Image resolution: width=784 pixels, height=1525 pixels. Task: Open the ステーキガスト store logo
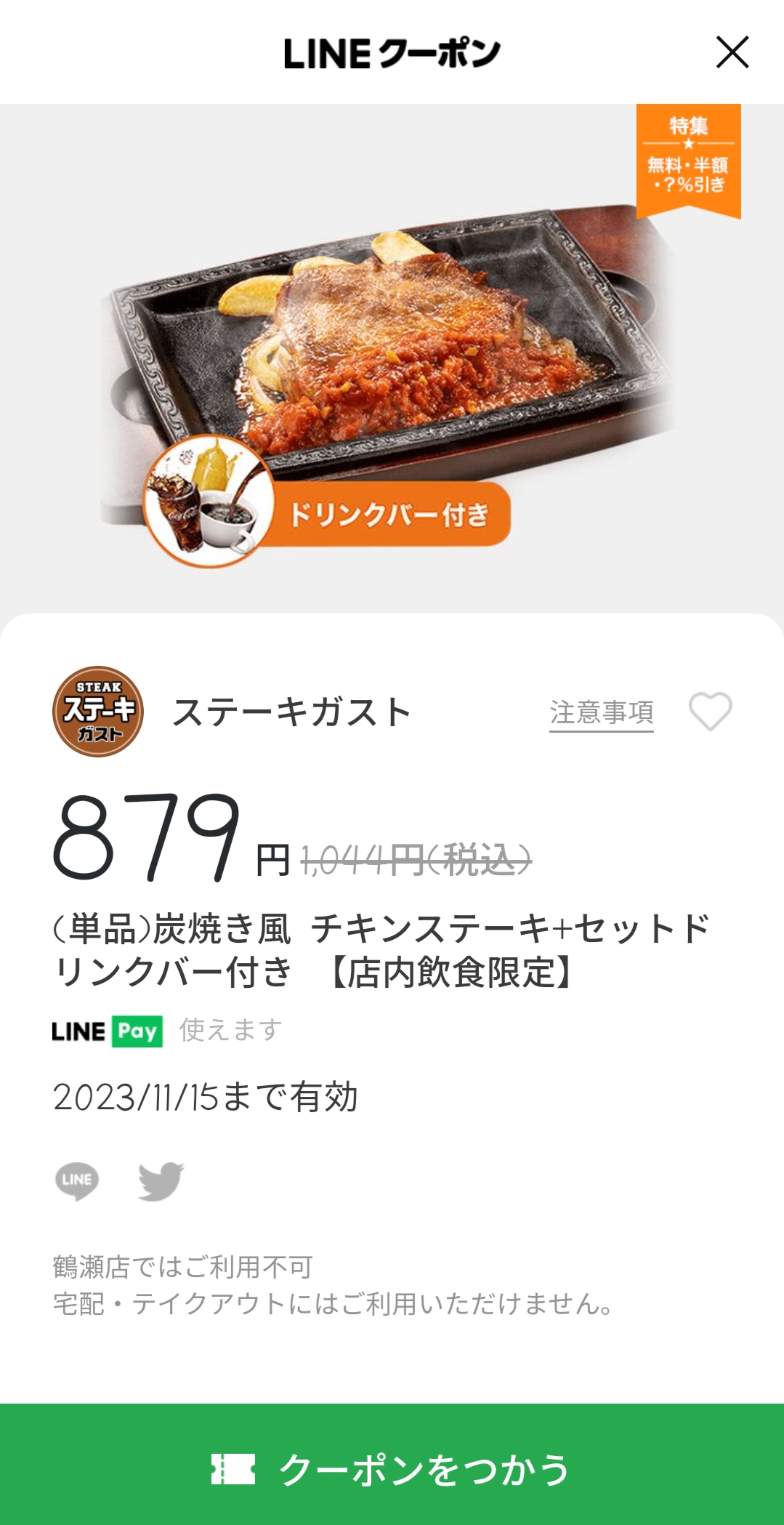pos(98,712)
